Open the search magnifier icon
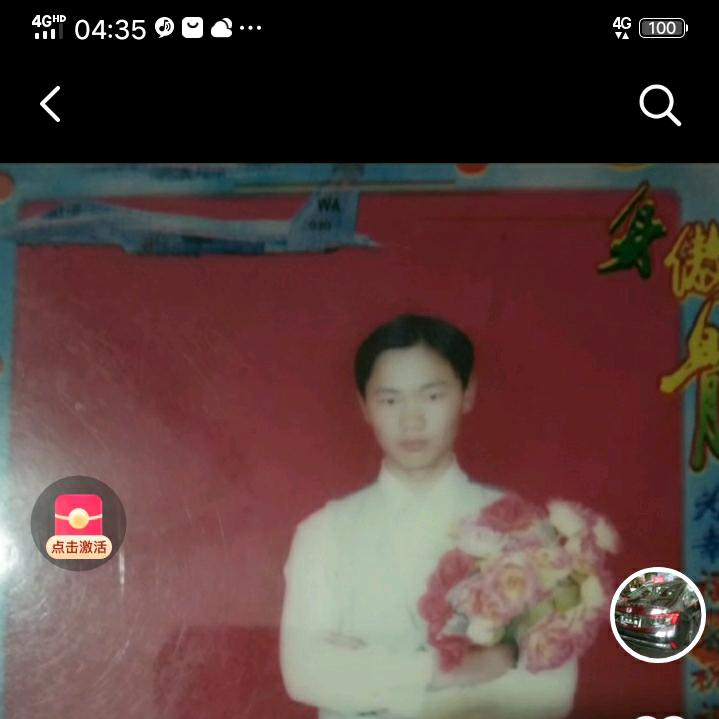Image resolution: width=719 pixels, height=719 pixels. 660,105
